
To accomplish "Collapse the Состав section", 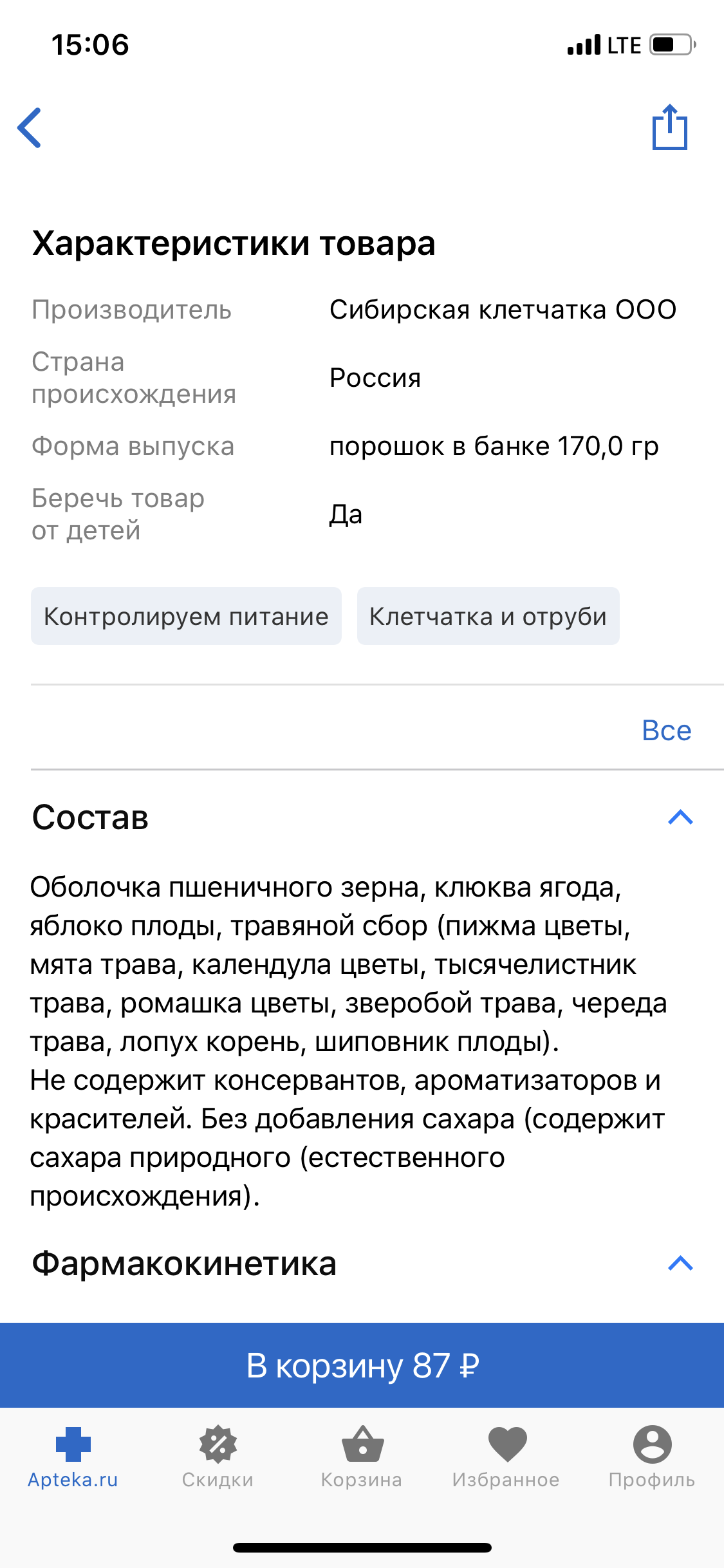I will tap(680, 817).
